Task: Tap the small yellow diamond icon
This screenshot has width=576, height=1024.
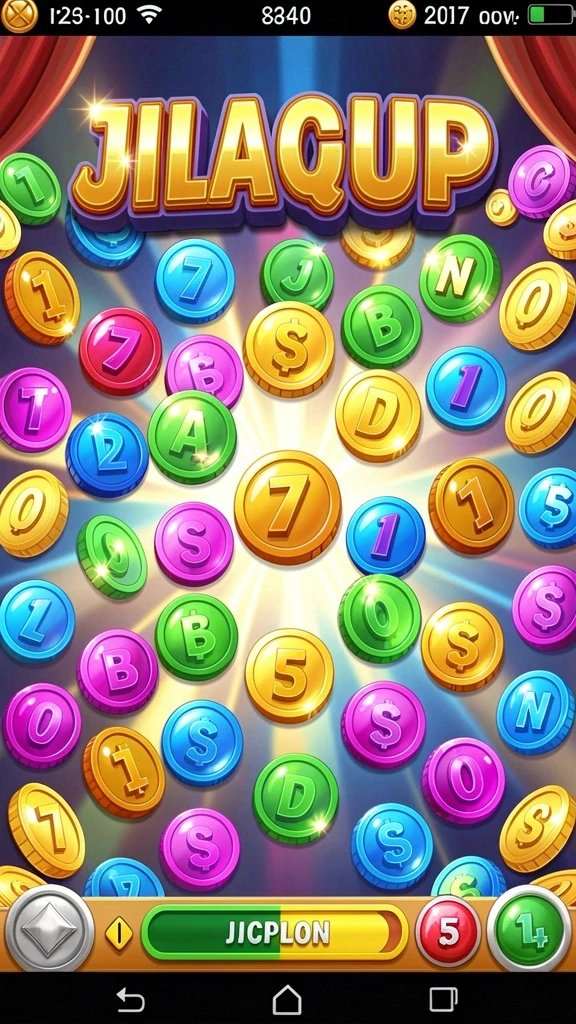Action: [x=119, y=933]
